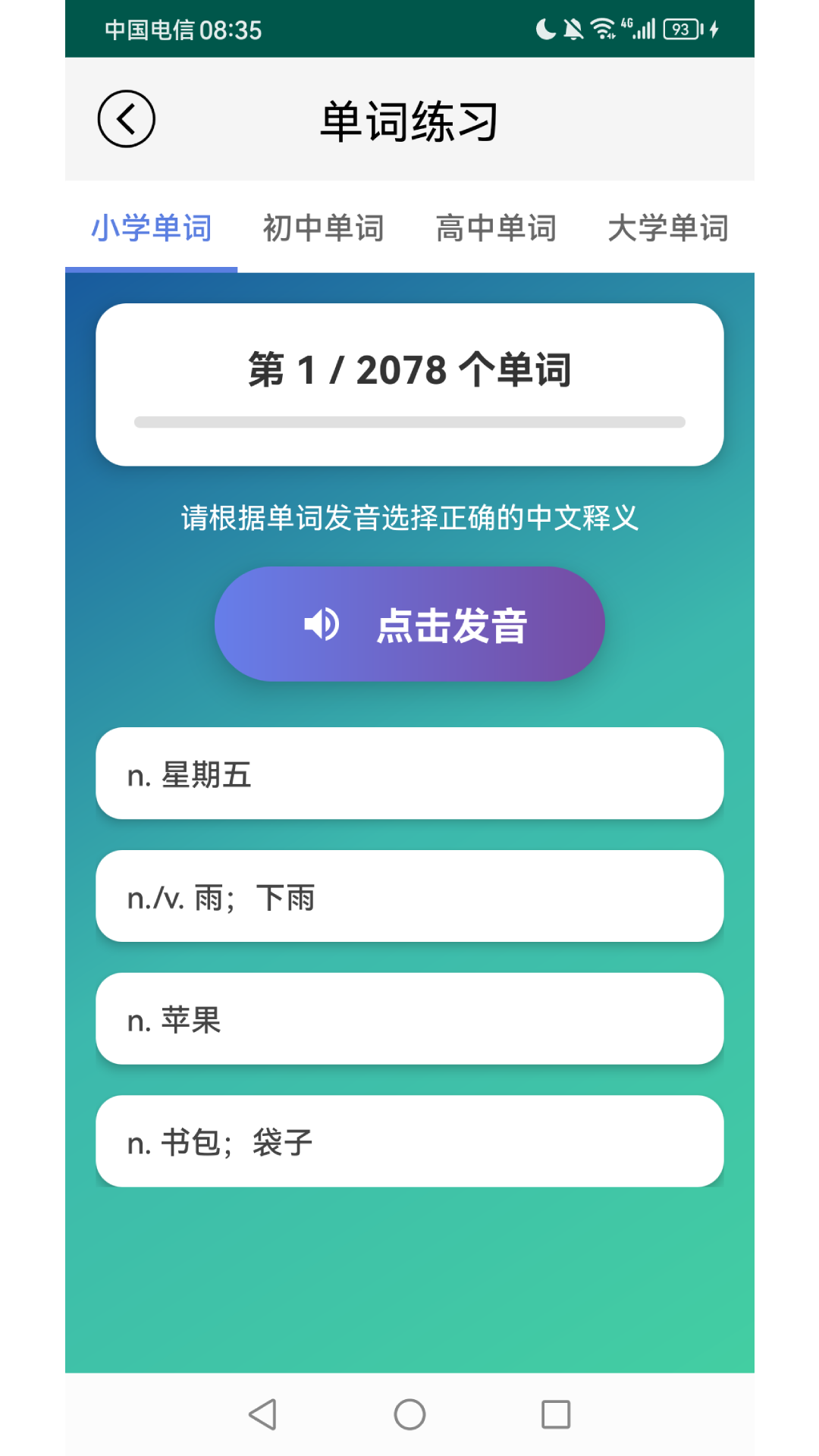Tap the Wi-Fi icon in status bar
This screenshot has width=819, height=1456.
[x=602, y=28]
